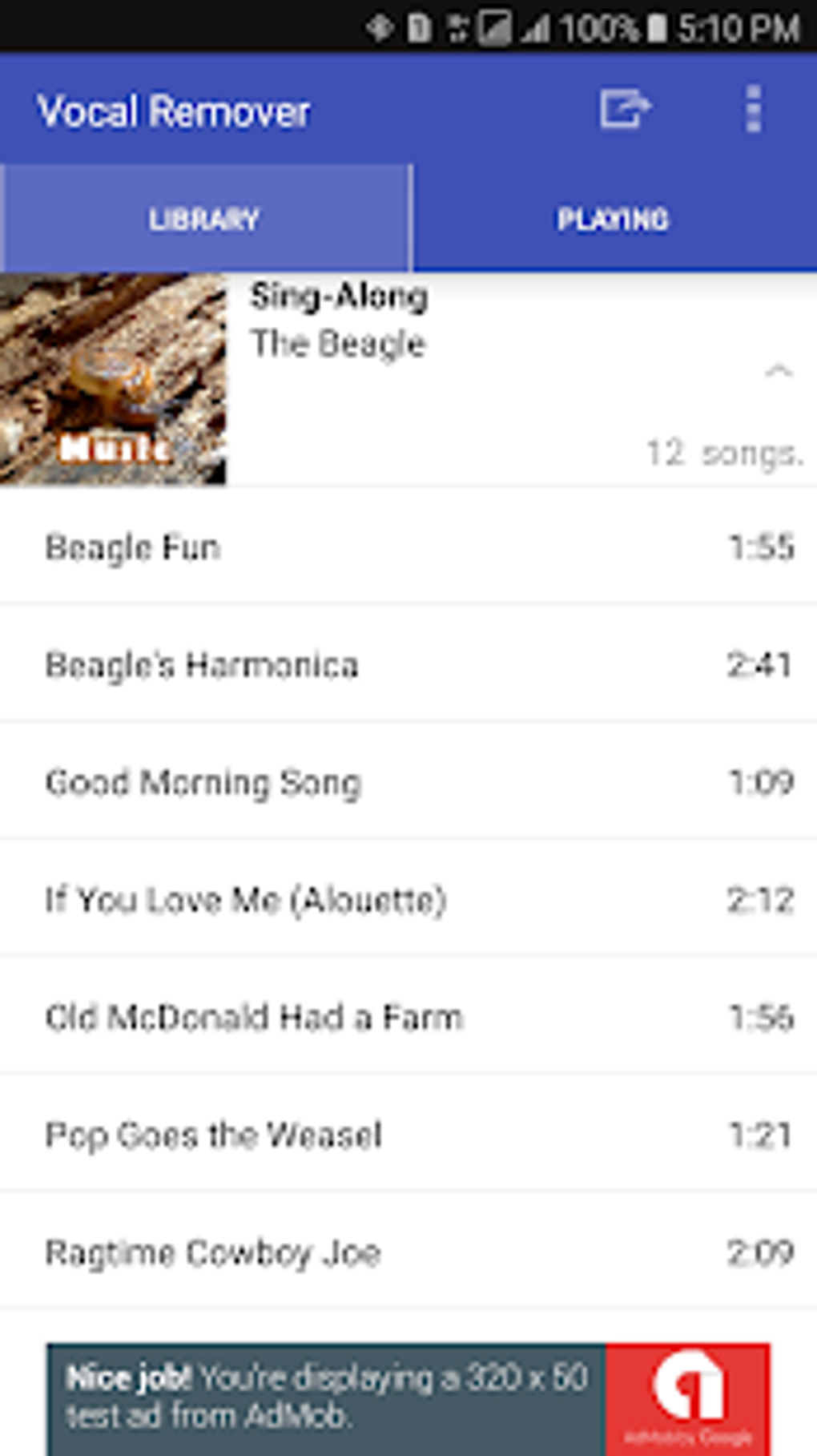Tap the AdMob test ad banner

pos(408,1399)
